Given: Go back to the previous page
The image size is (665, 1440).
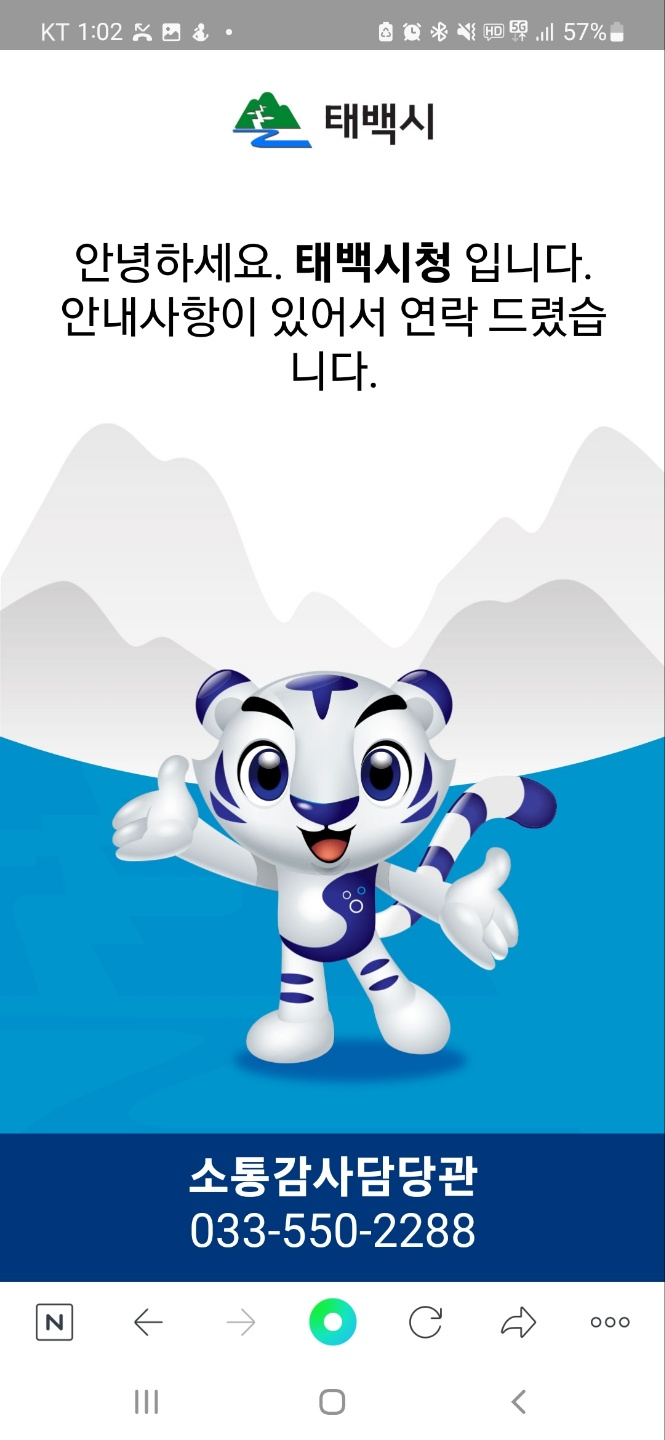Looking at the screenshot, I should (x=148, y=1322).
